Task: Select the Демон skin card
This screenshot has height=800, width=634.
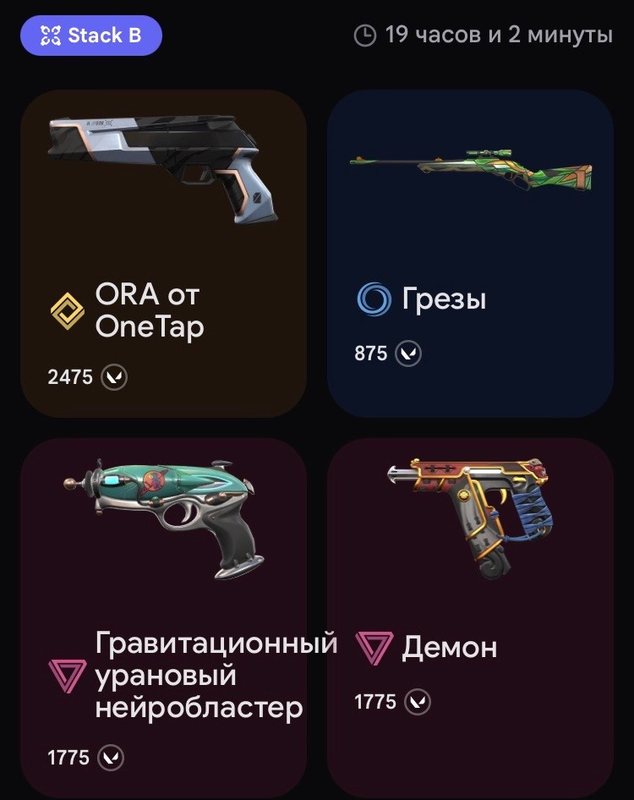Action: (470, 617)
